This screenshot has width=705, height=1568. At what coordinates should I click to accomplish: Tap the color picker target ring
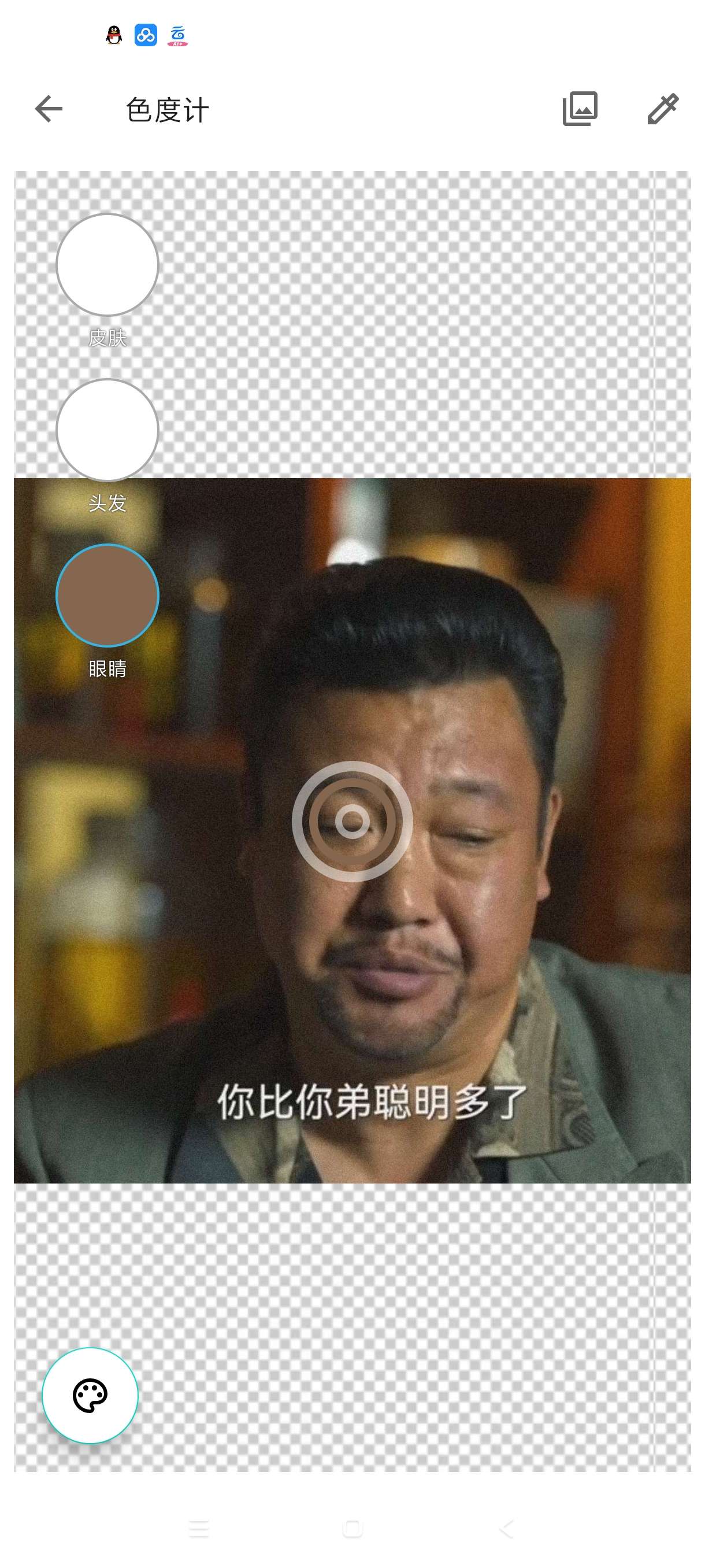pos(352,821)
